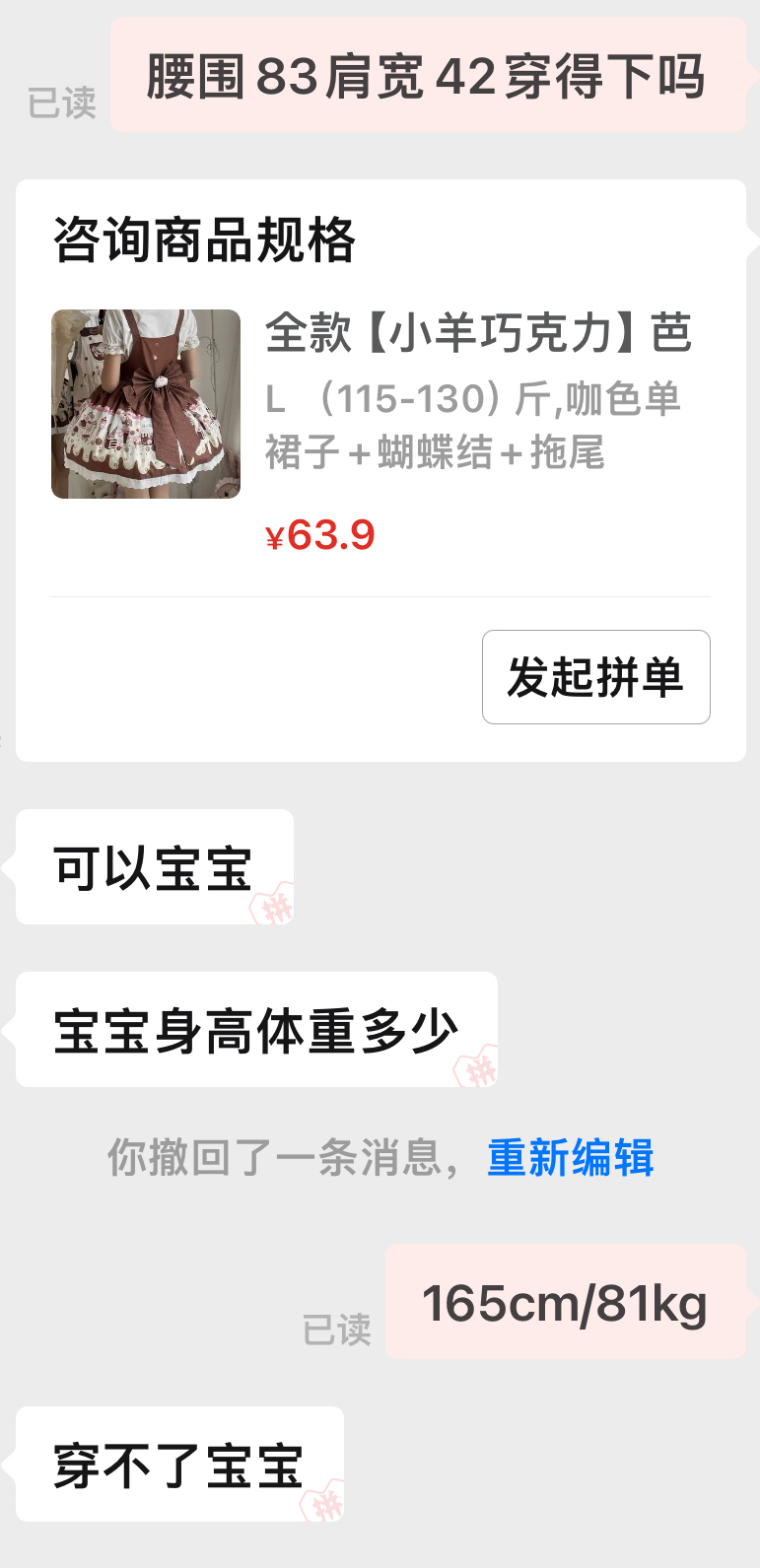
Task: Tap 重新编辑 to re-edit the recalled message
Action: point(571,1157)
